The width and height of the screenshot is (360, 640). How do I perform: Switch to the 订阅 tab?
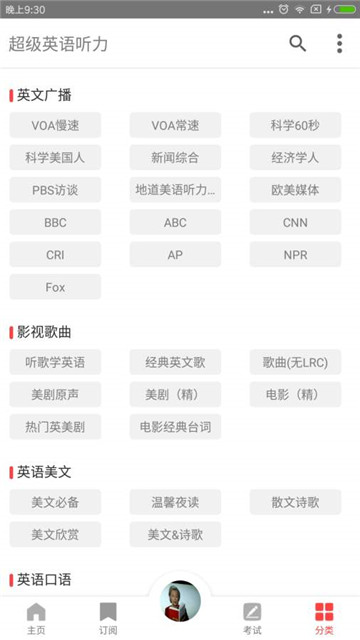108,618
